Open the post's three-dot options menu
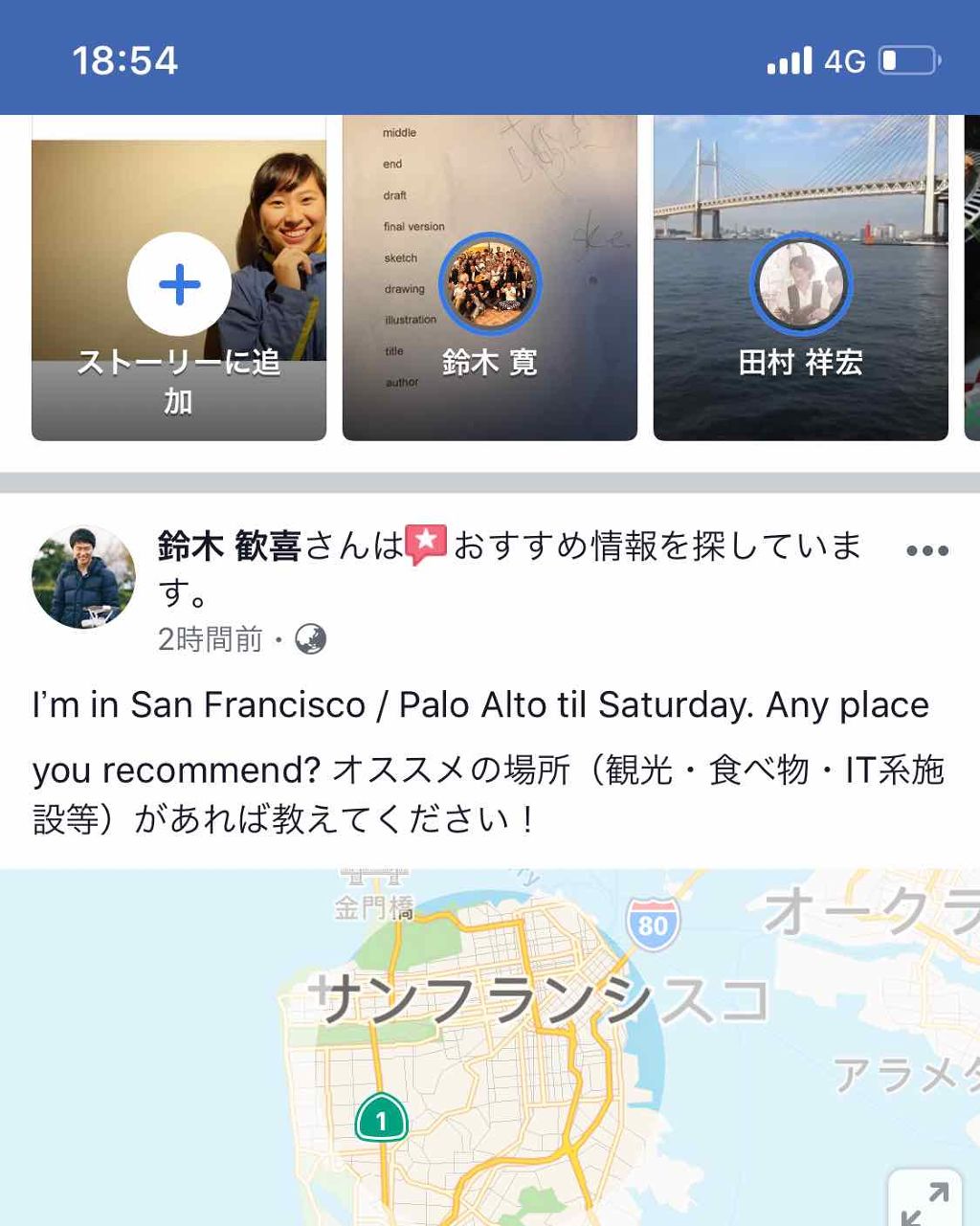The width and height of the screenshot is (980, 1226). [x=926, y=550]
